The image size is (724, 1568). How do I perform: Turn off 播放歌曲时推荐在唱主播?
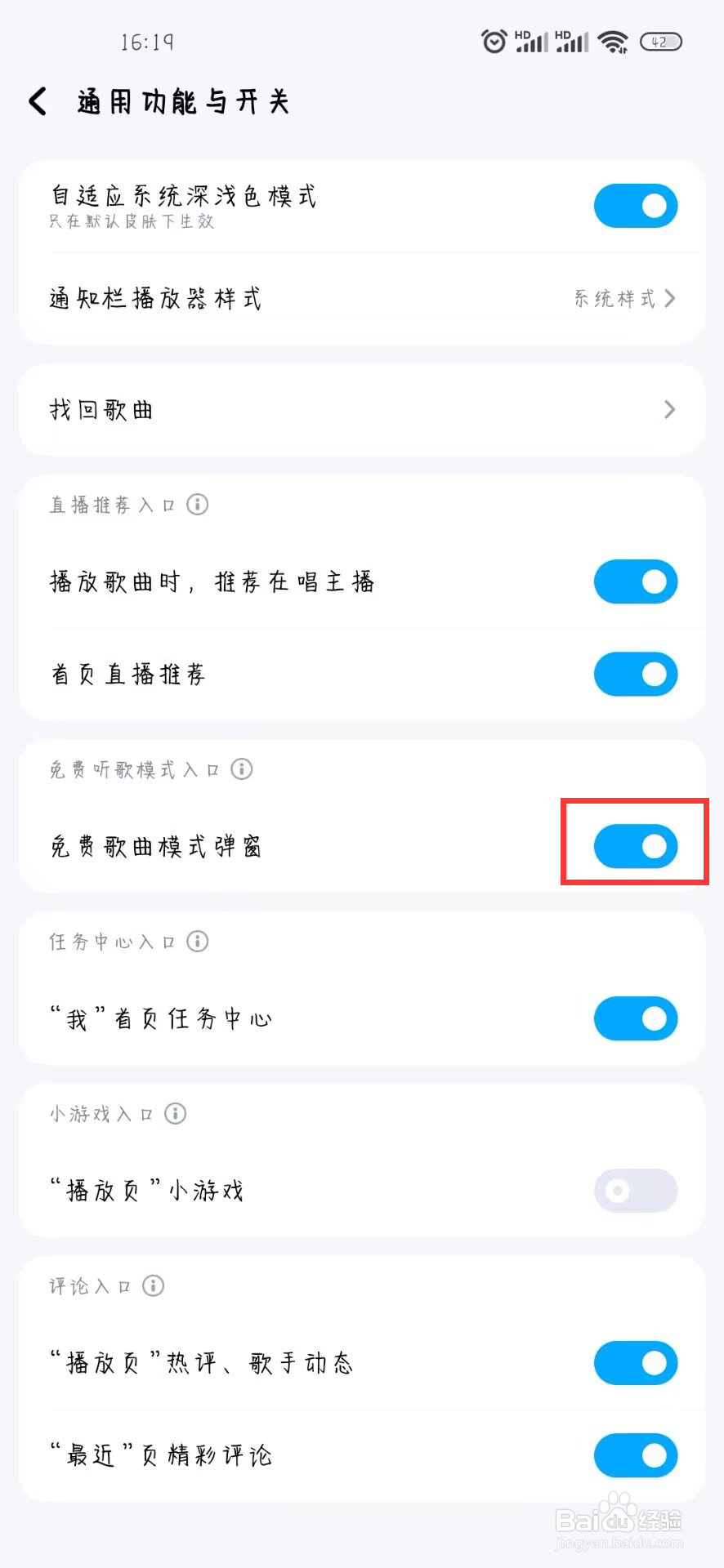(x=635, y=581)
